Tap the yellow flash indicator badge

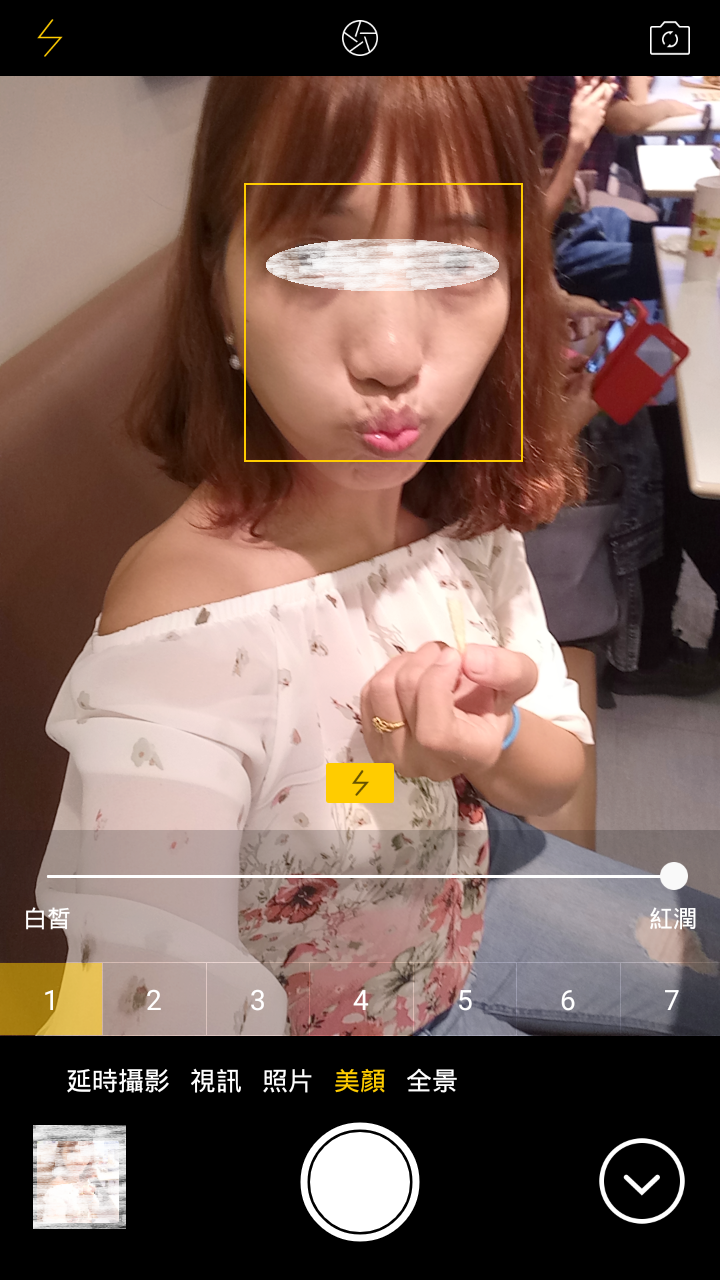(360, 783)
